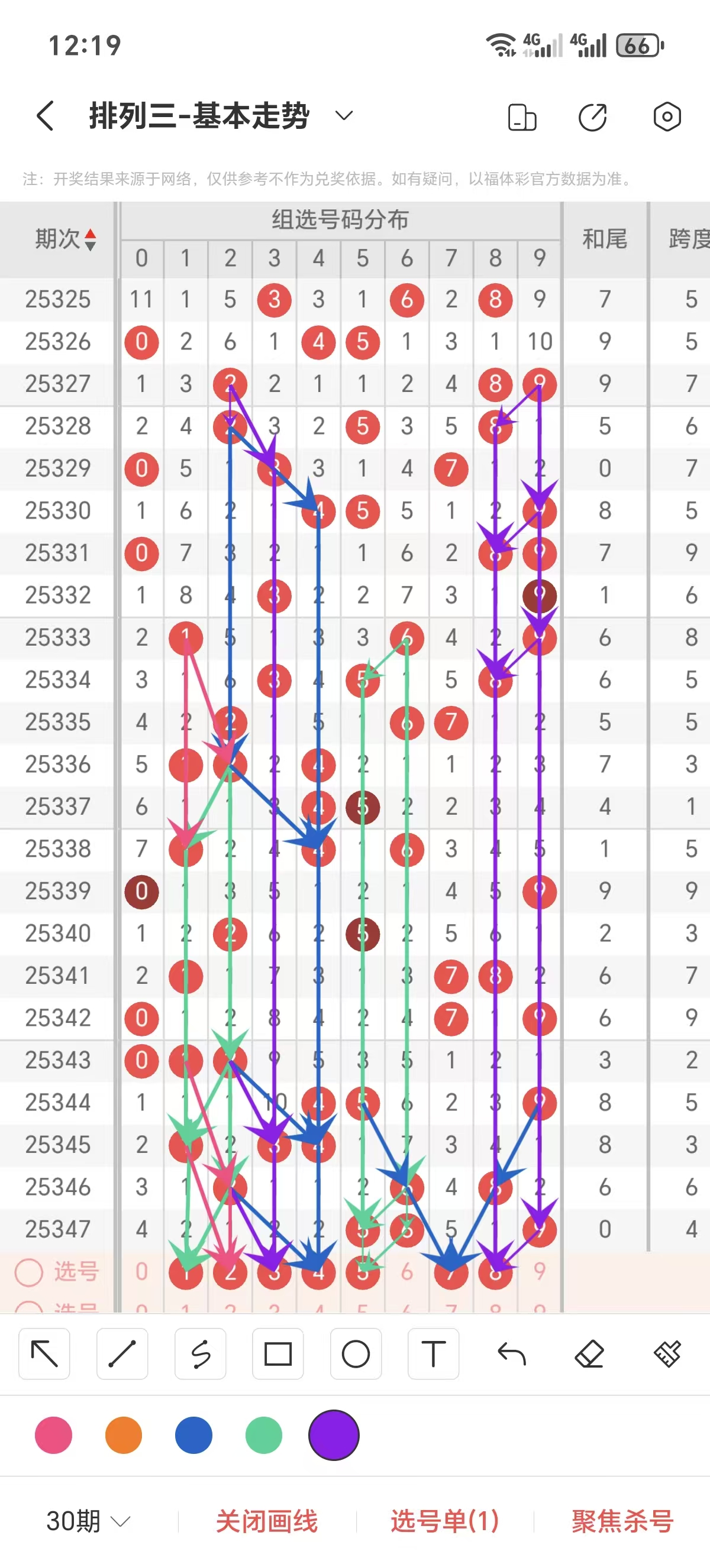710x1568 pixels.
Task: Select the arrow drawing tool
Action: coord(44,1354)
